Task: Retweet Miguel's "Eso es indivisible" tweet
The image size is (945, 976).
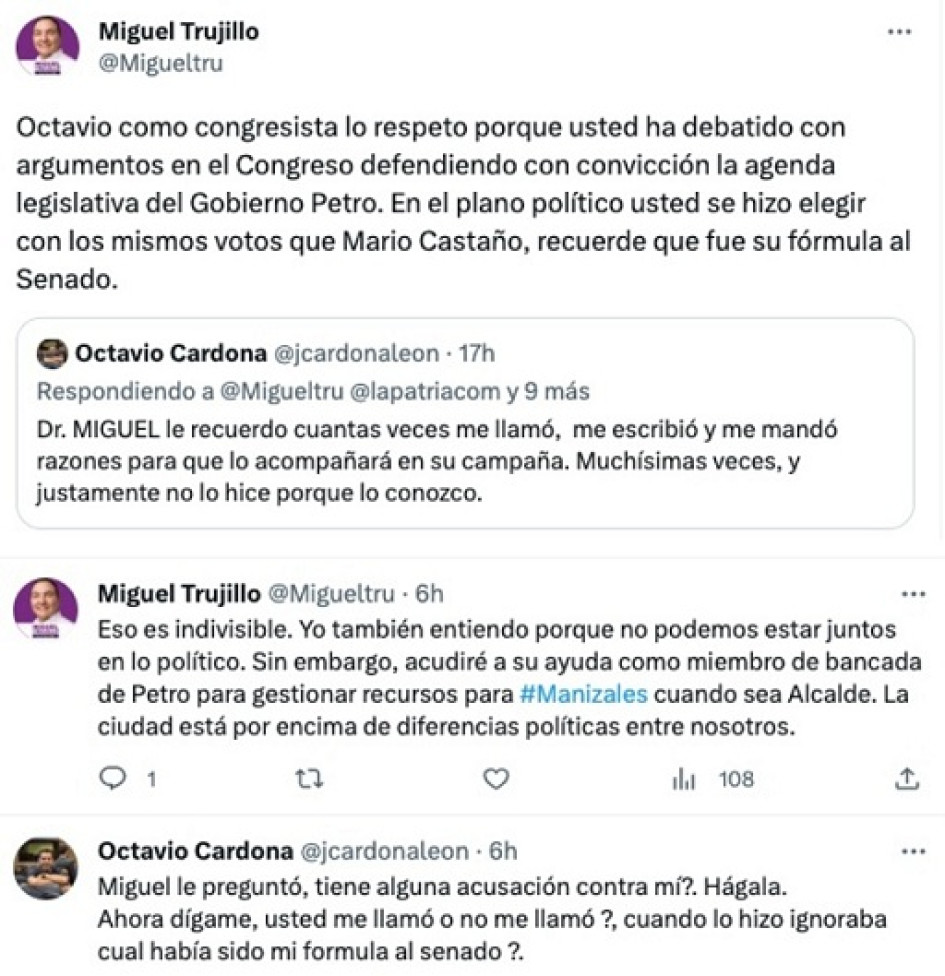Action: (x=310, y=779)
